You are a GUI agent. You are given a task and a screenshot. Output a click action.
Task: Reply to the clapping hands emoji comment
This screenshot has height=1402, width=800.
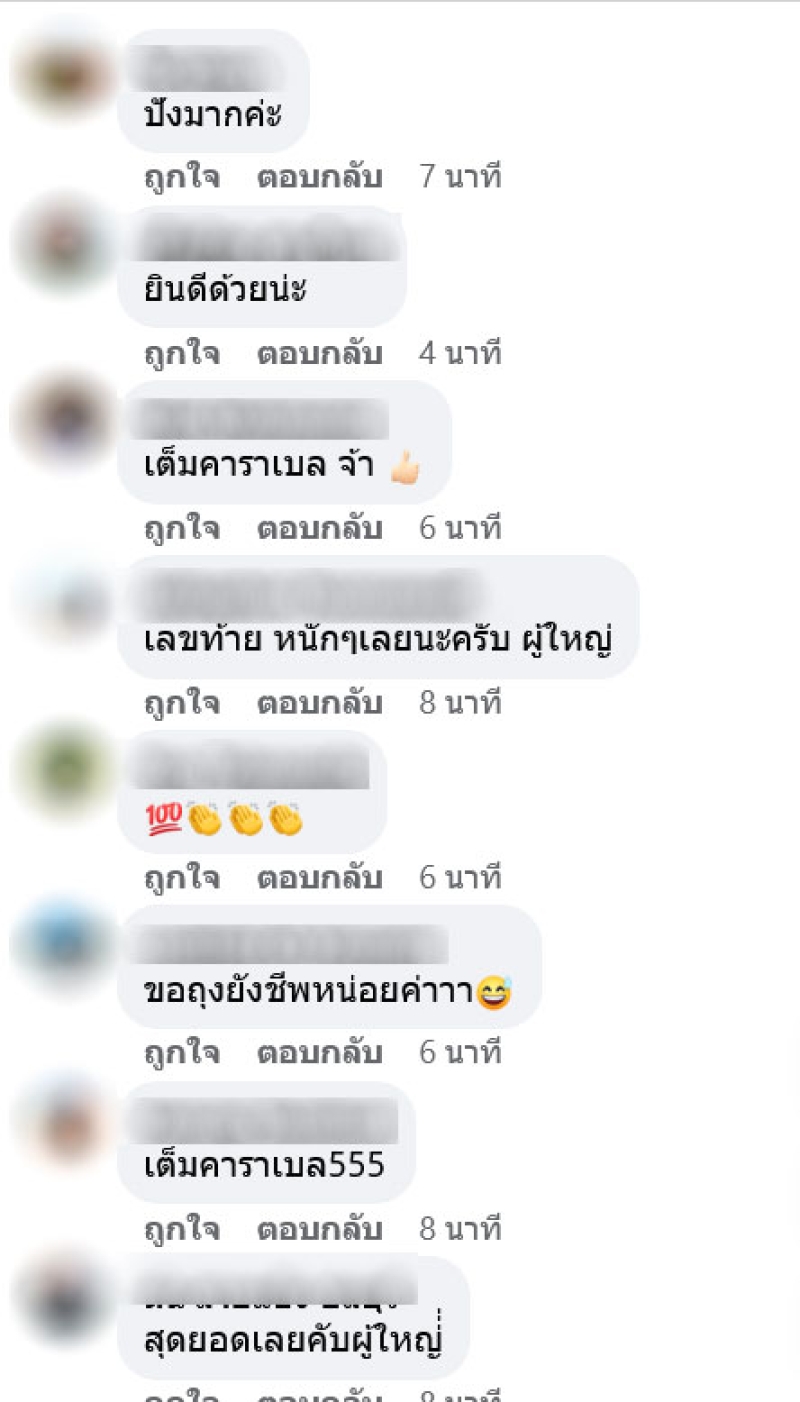click(320, 879)
